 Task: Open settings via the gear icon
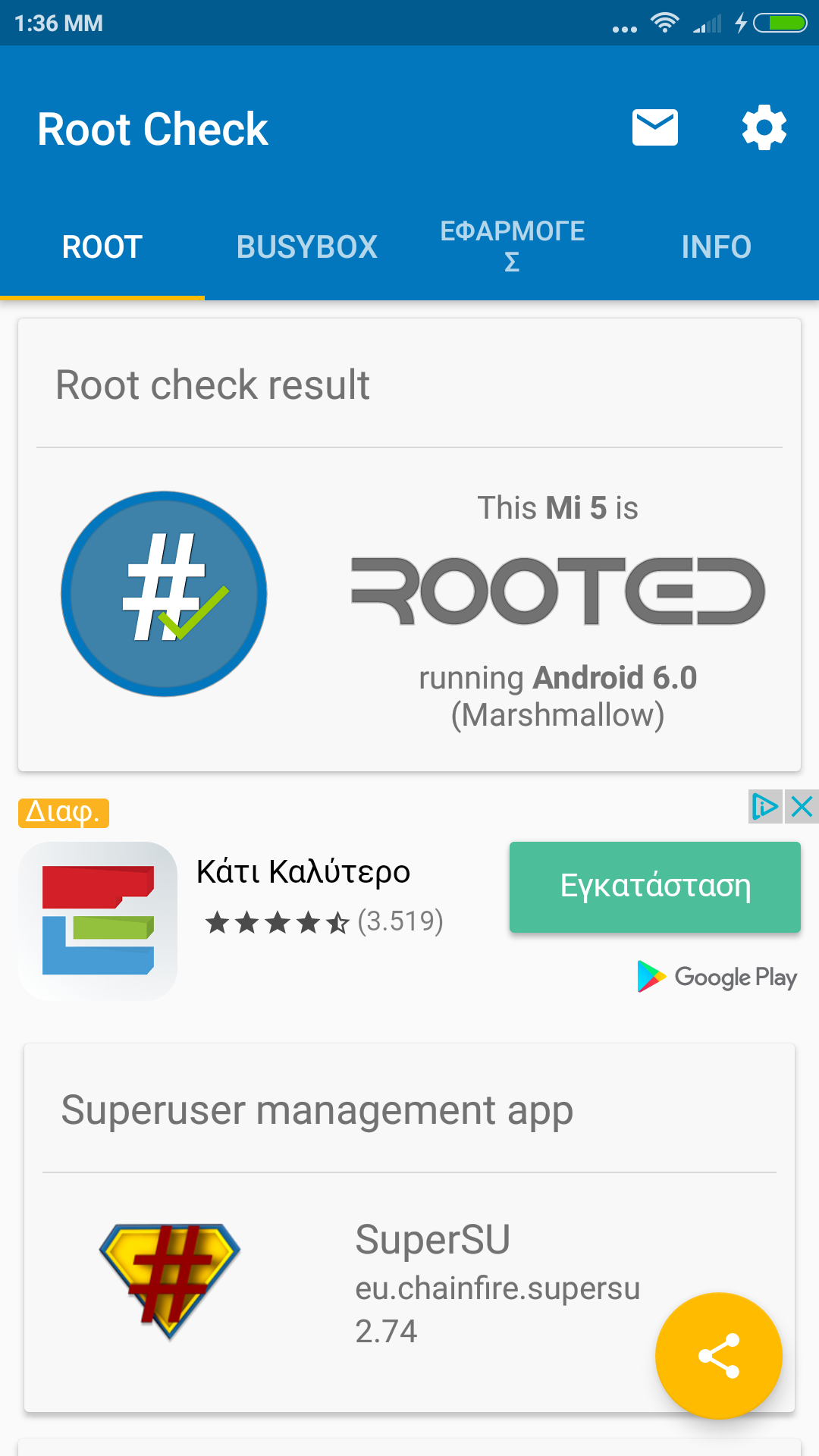point(764,127)
